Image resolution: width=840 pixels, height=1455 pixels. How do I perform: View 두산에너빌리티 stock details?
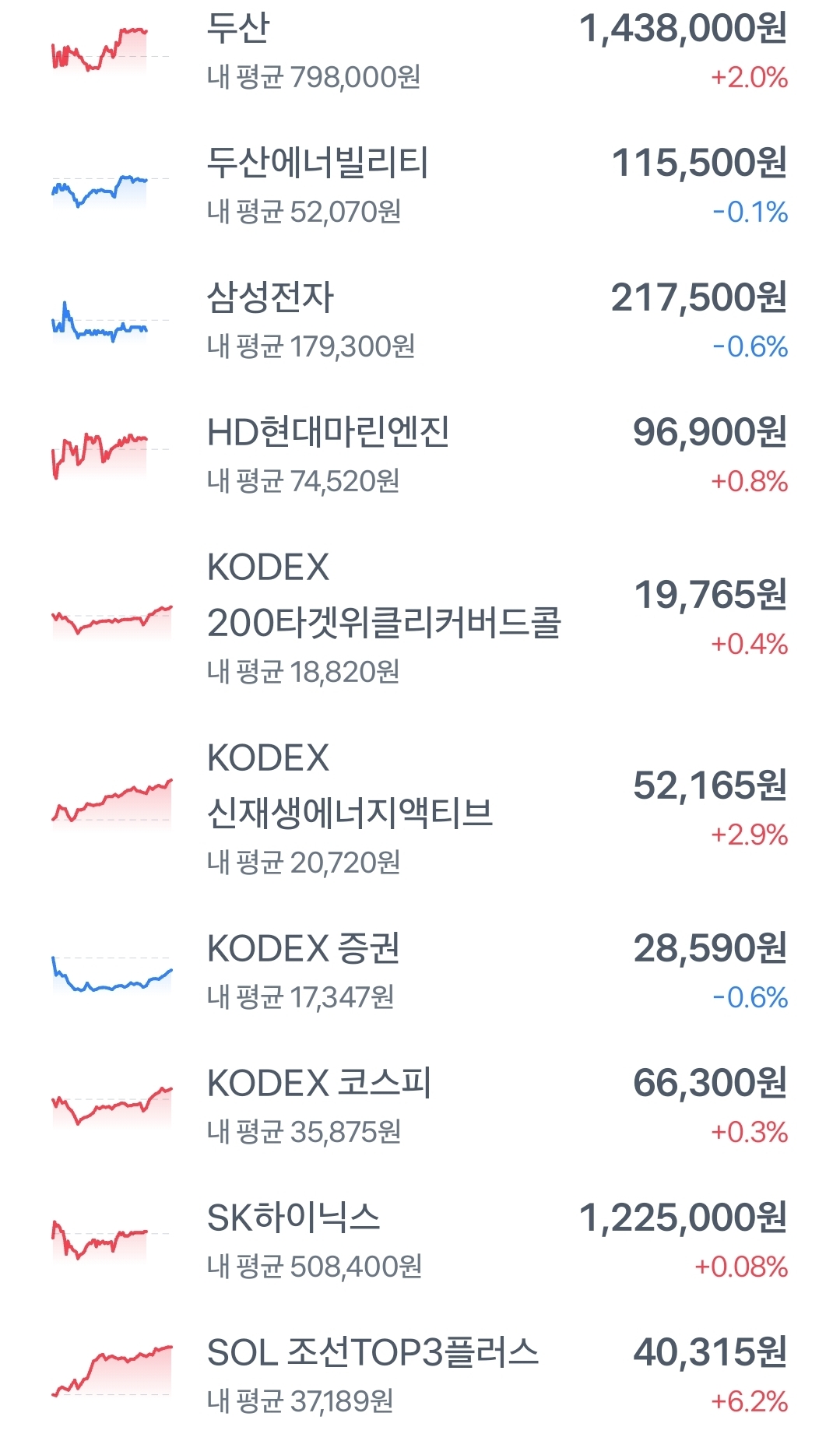pyautogui.click(x=318, y=163)
